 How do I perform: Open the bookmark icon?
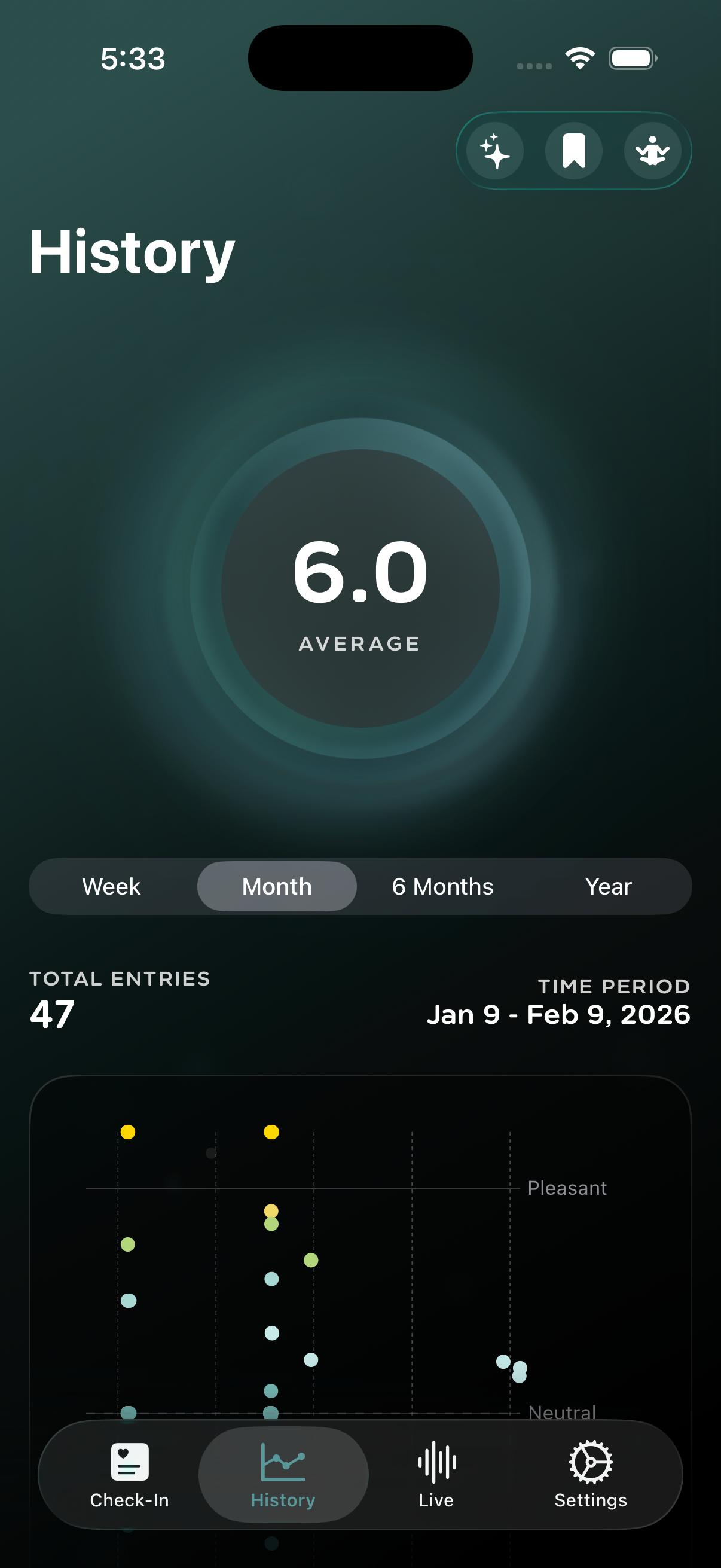point(574,150)
